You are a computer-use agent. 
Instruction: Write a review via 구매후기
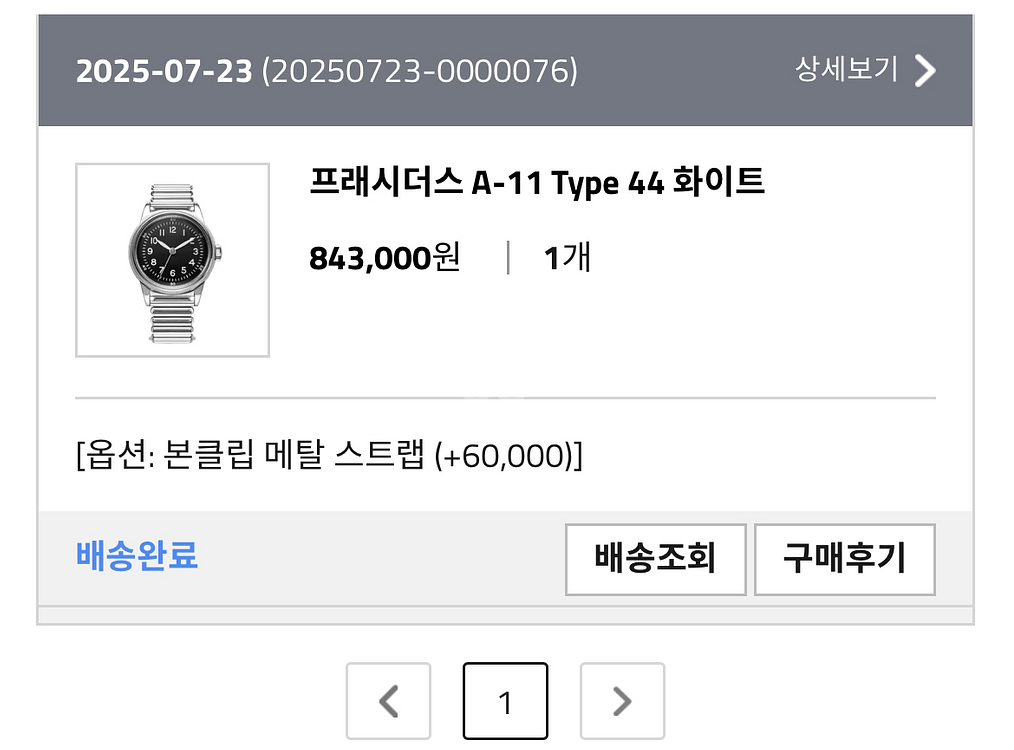click(x=844, y=558)
